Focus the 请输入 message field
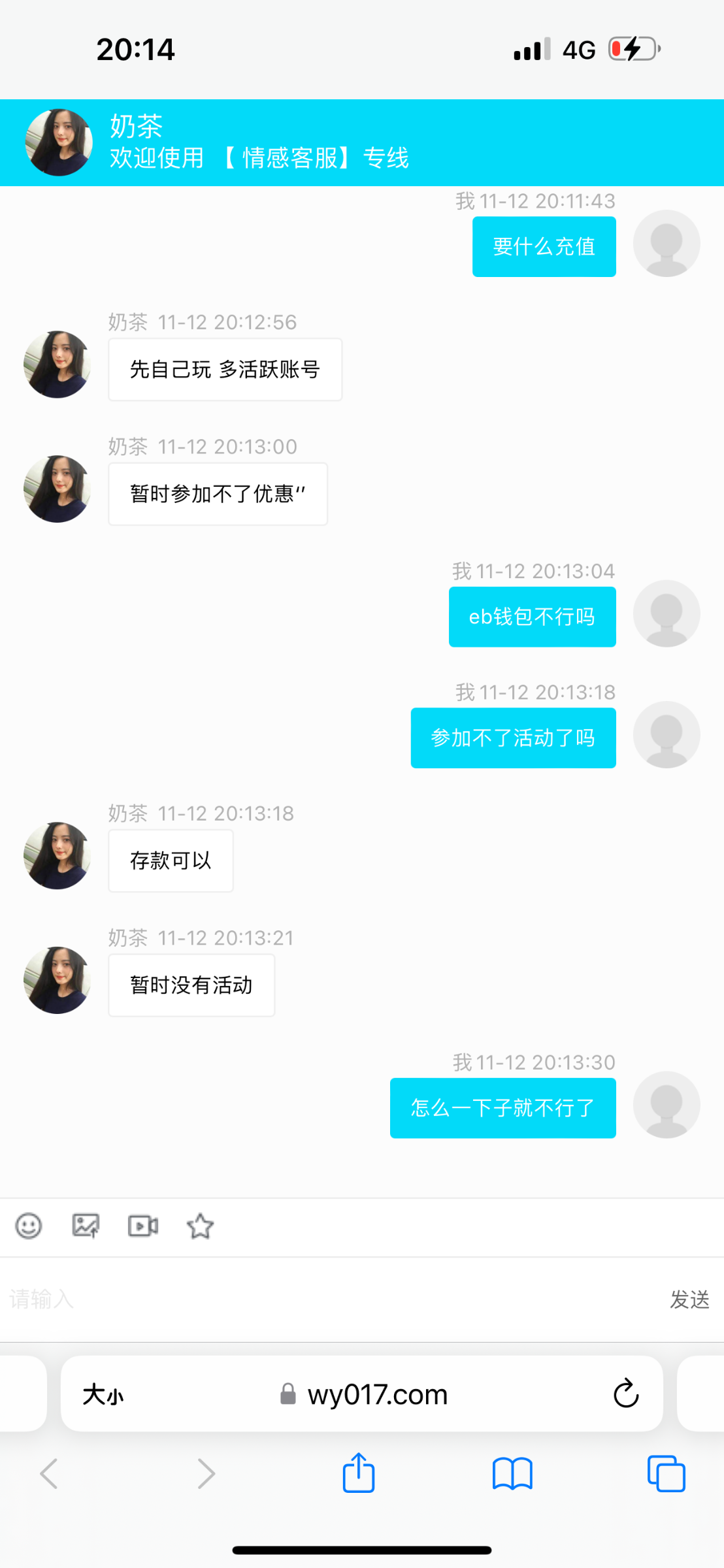Viewport: 724px width, 1568px height. [x=327, y=1299]
